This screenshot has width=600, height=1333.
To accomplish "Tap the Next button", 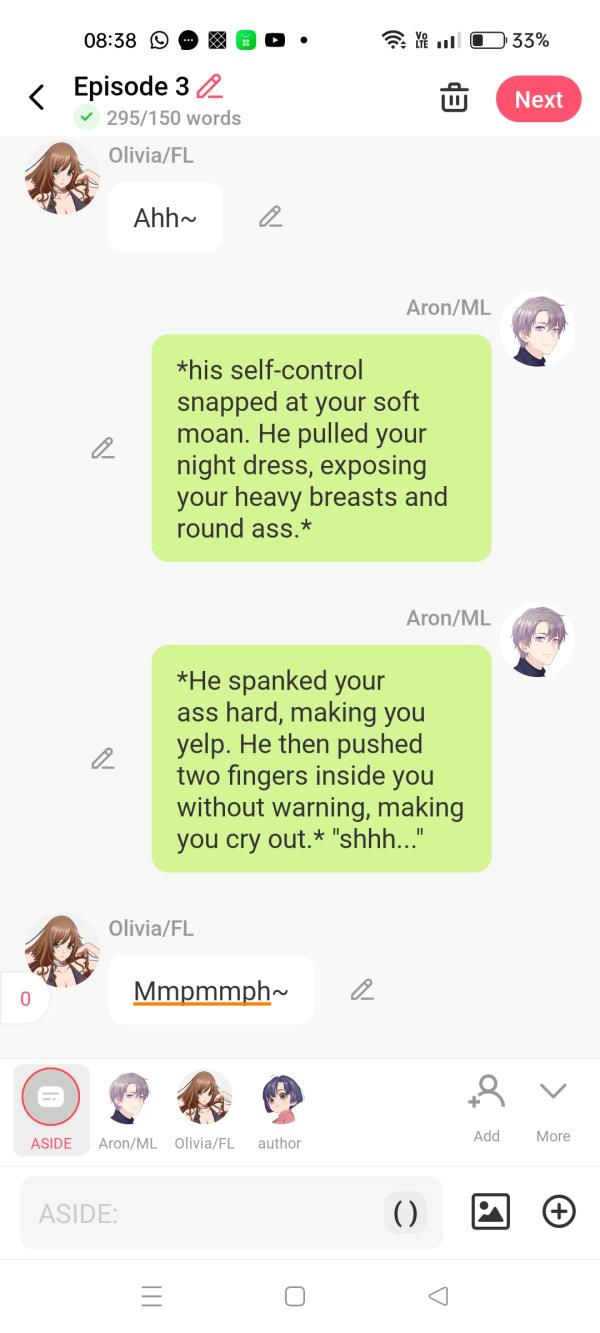I will (x=538, y=99).
